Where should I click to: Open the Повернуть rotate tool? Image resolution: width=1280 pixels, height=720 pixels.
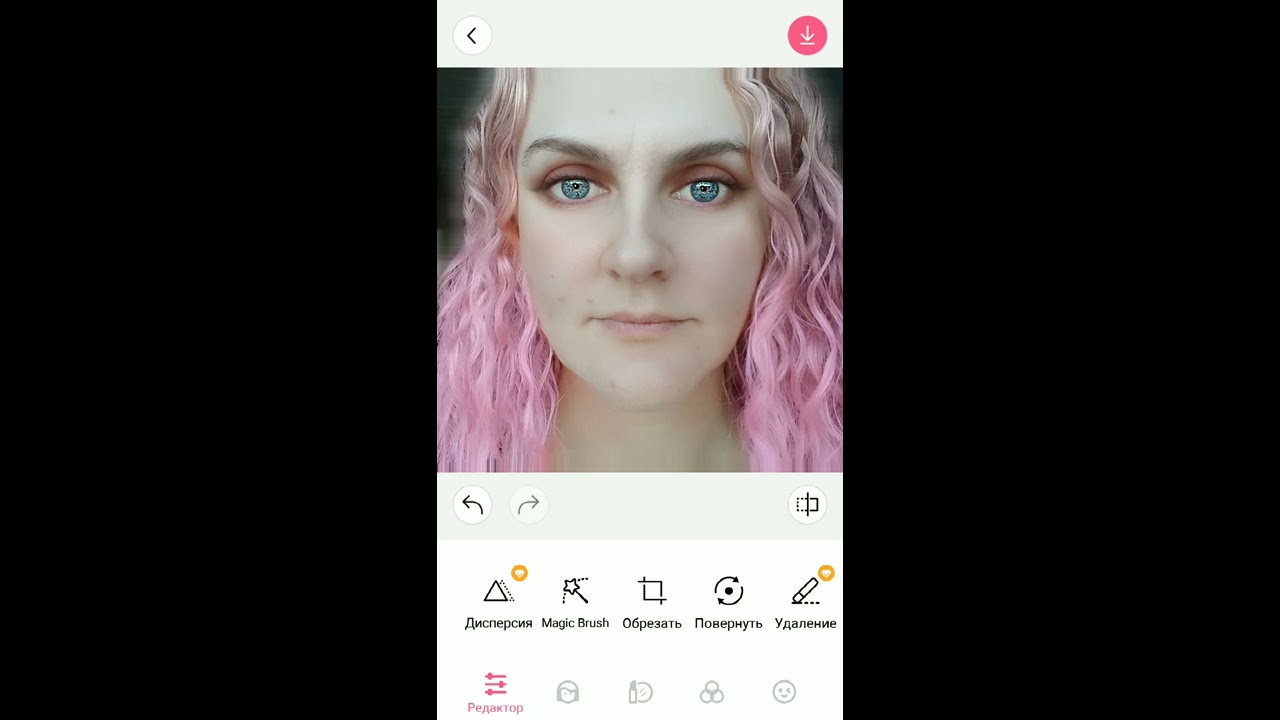click(728, 600)
